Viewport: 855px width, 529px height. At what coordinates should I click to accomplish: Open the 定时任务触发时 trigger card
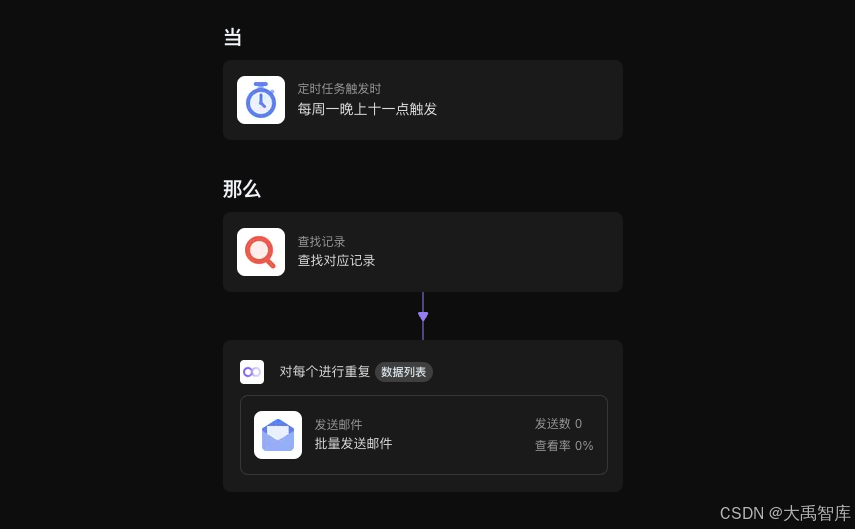pos(422,100)
